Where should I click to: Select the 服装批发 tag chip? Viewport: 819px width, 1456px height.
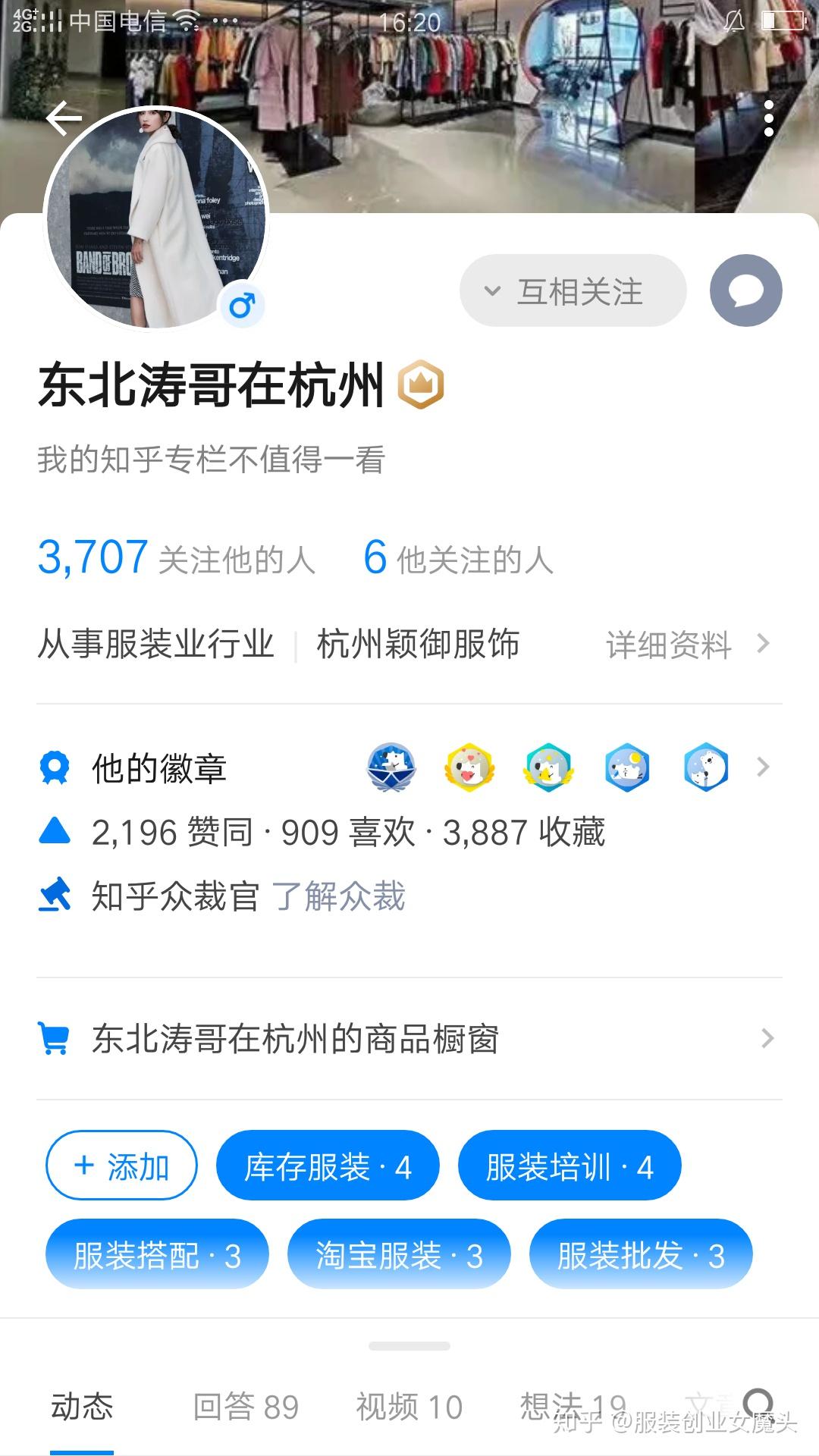tap(641, 1254)
